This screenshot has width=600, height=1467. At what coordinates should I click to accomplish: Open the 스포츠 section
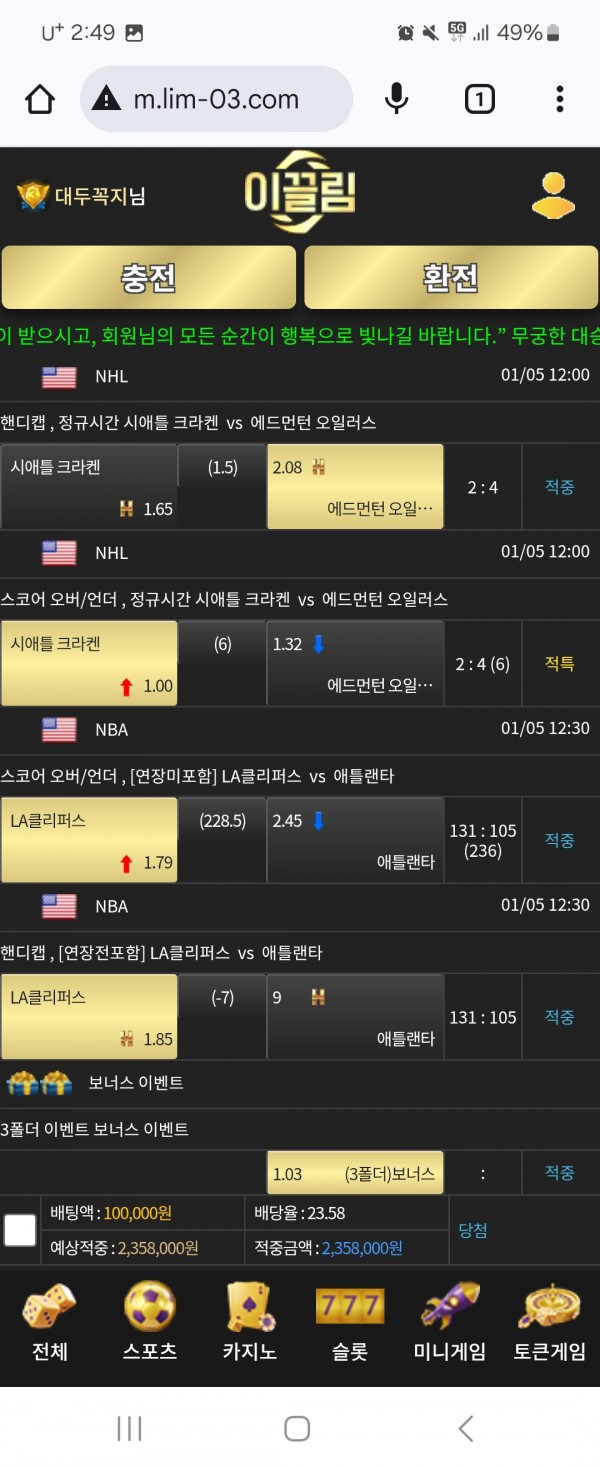click(x=150, y=1323)
